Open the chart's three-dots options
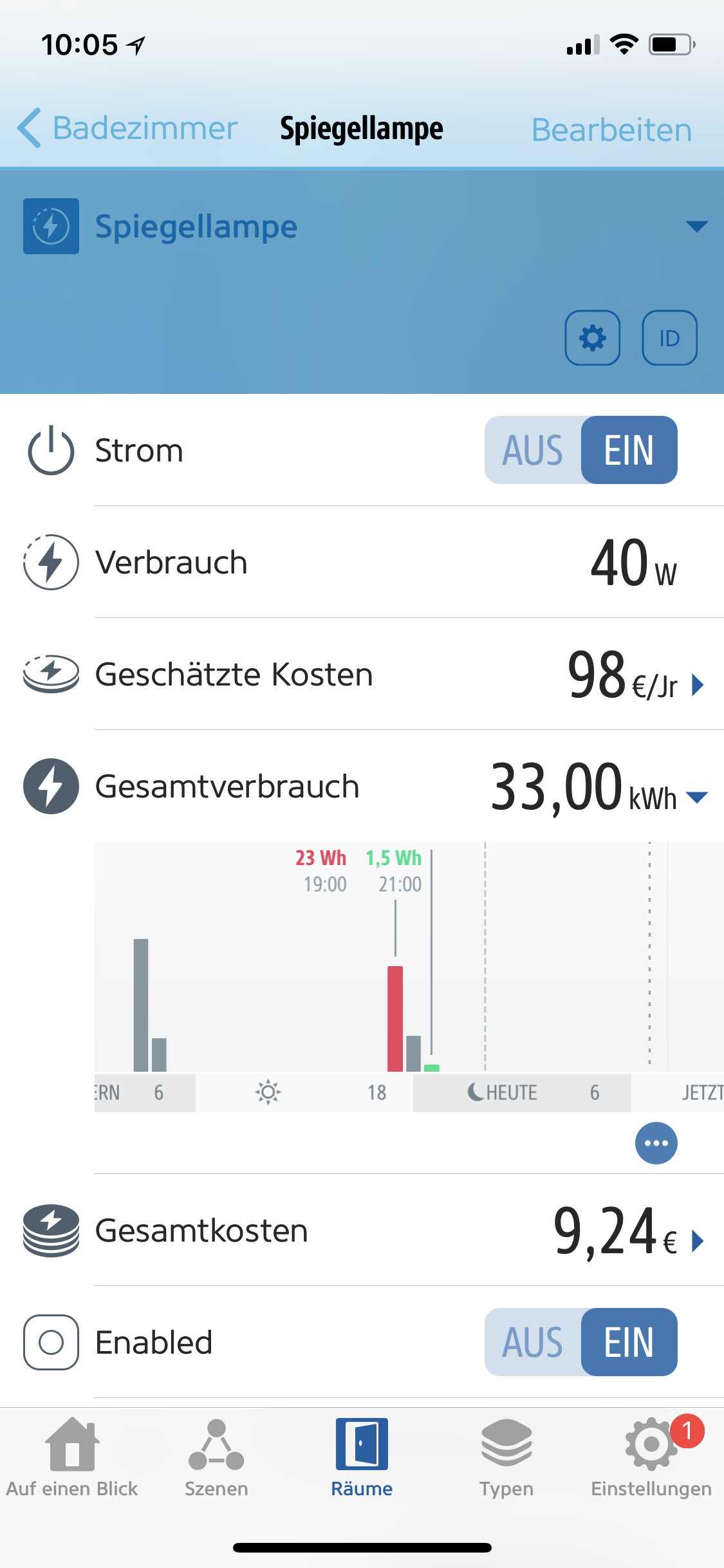Screen dimensions: 724x1568 pyautogui.click(x=656, y=1143)
